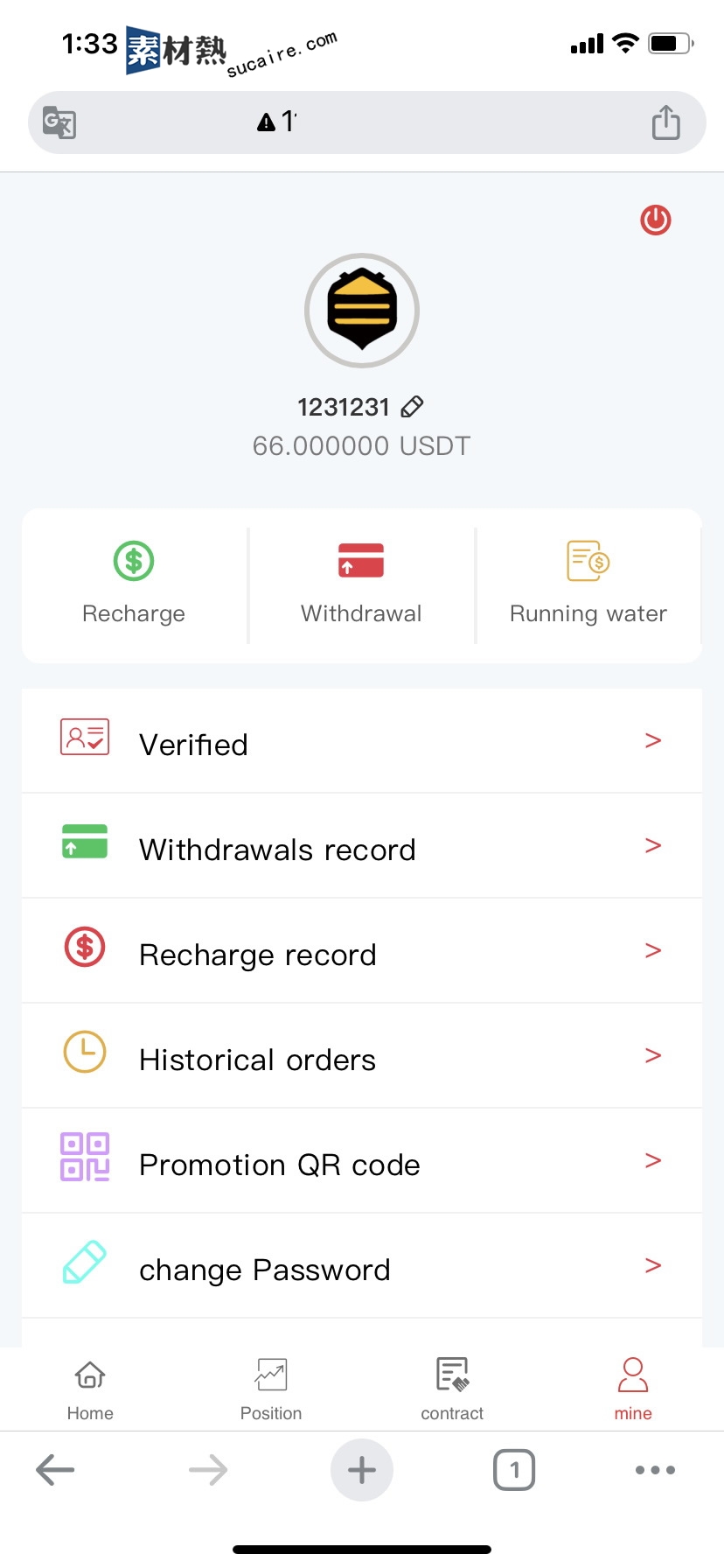Tap the browser translate icon
Screen dimensions: 724x1568
[x=59, y=122]
